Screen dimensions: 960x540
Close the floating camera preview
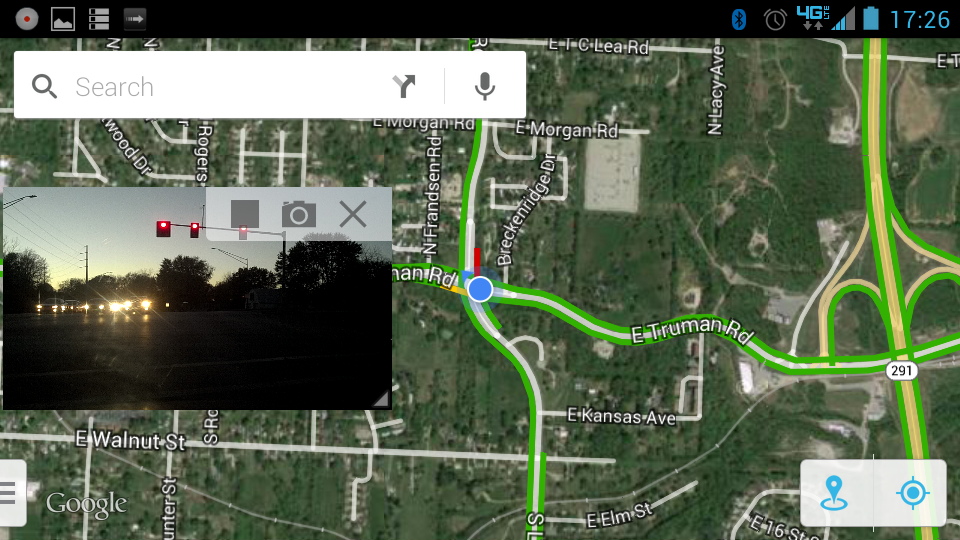353,214
